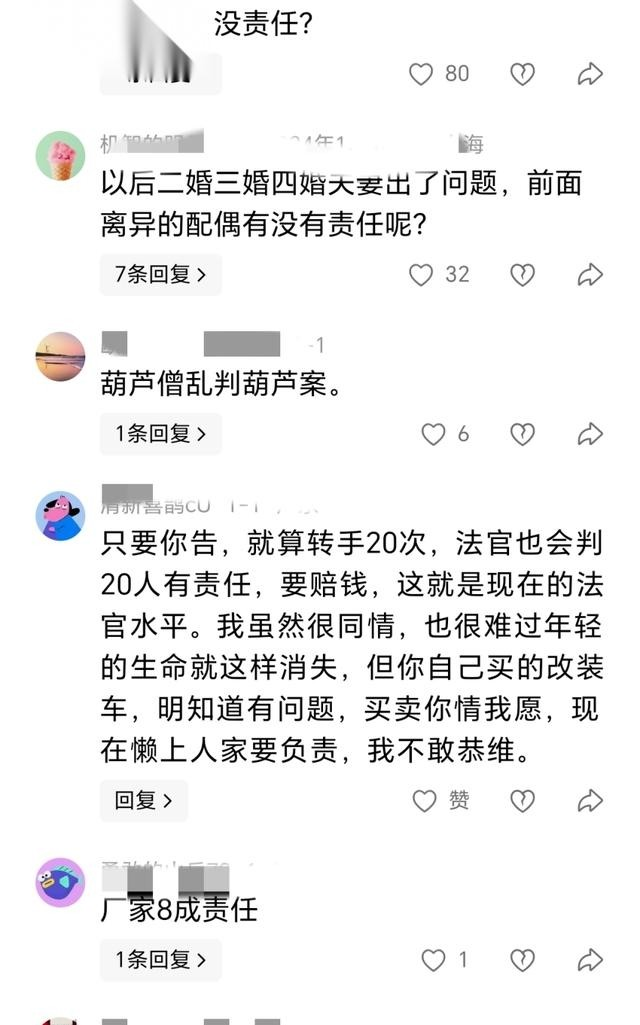Dislike the 二婚三婚四婚 comment
Screen dimensions: 640x1025
coord(522,274)
